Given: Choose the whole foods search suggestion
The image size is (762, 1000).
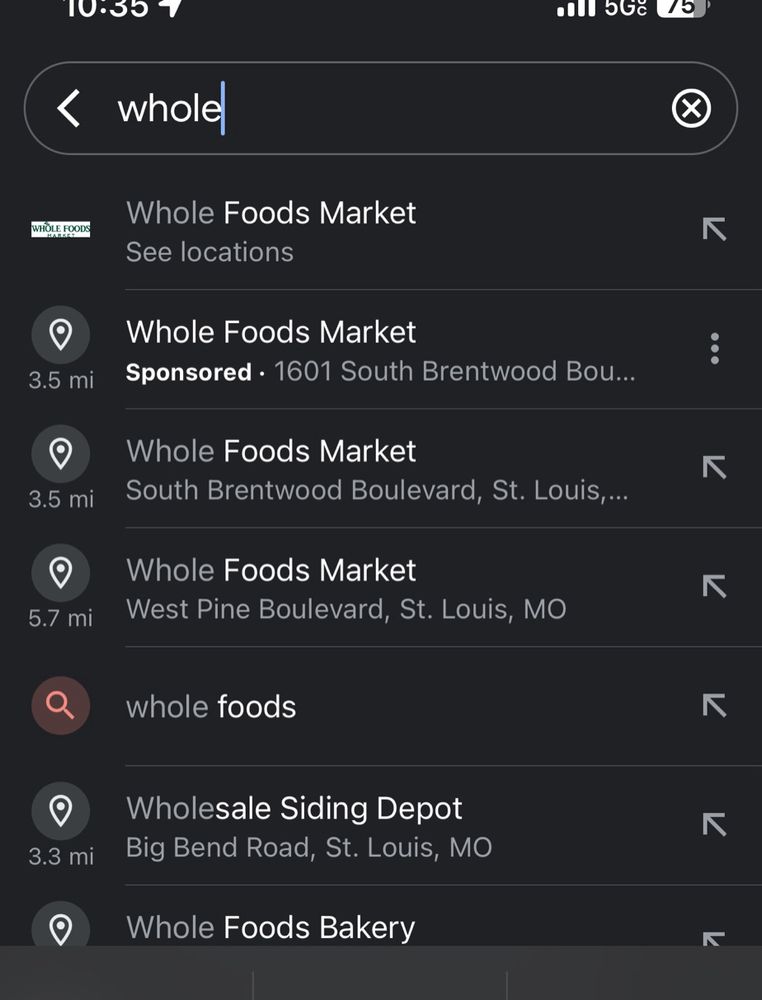Looking at the screenshot, I should tap(211, 706).
